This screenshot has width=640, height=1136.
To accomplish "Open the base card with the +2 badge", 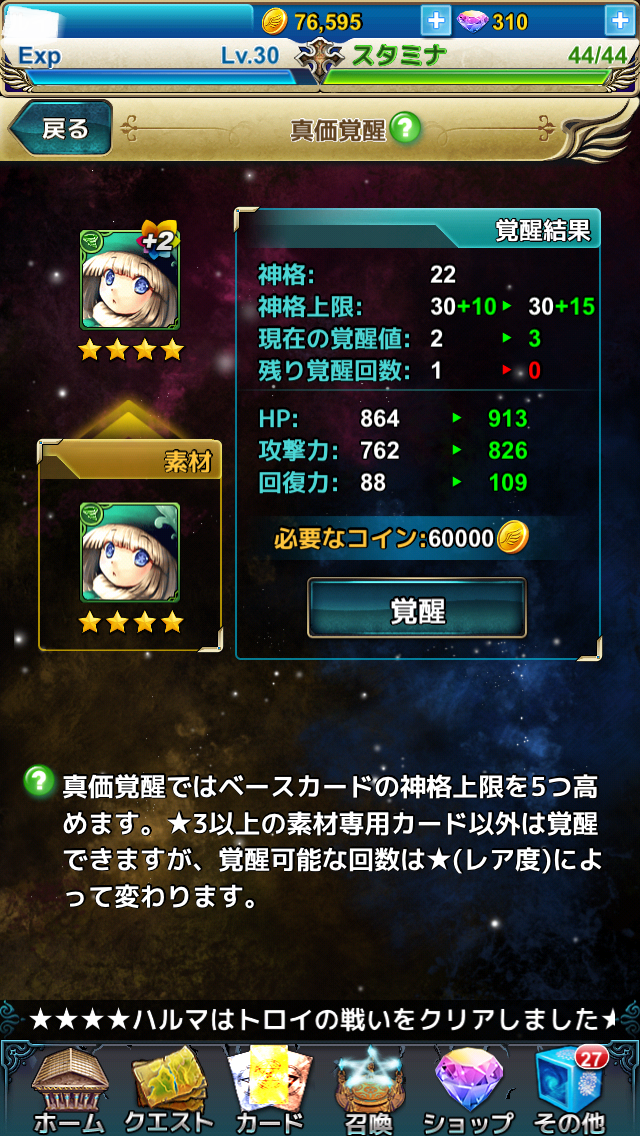I will point(130,280).
